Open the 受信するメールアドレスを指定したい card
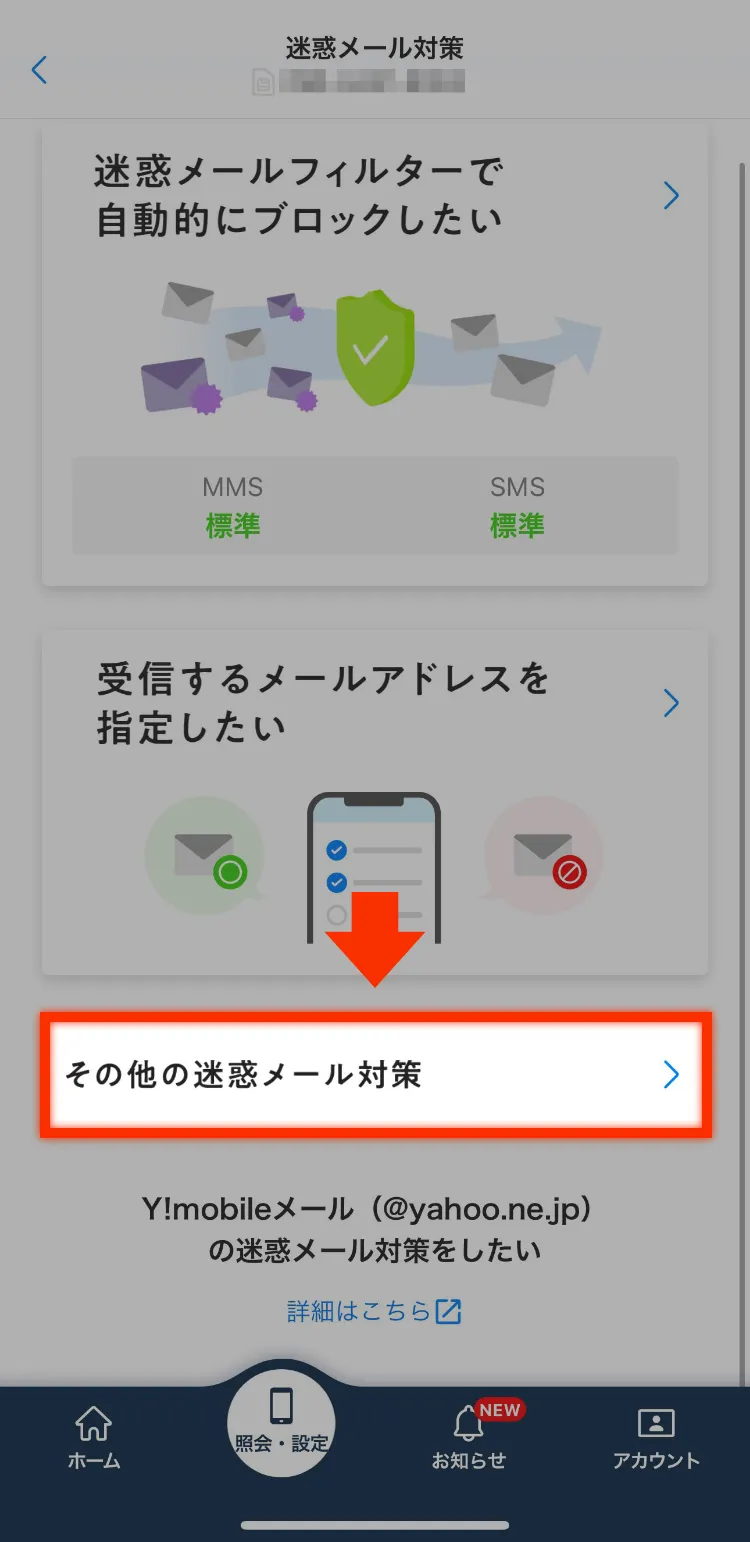The height and width of the screenshot is (1542, 750). pos(375,800)
